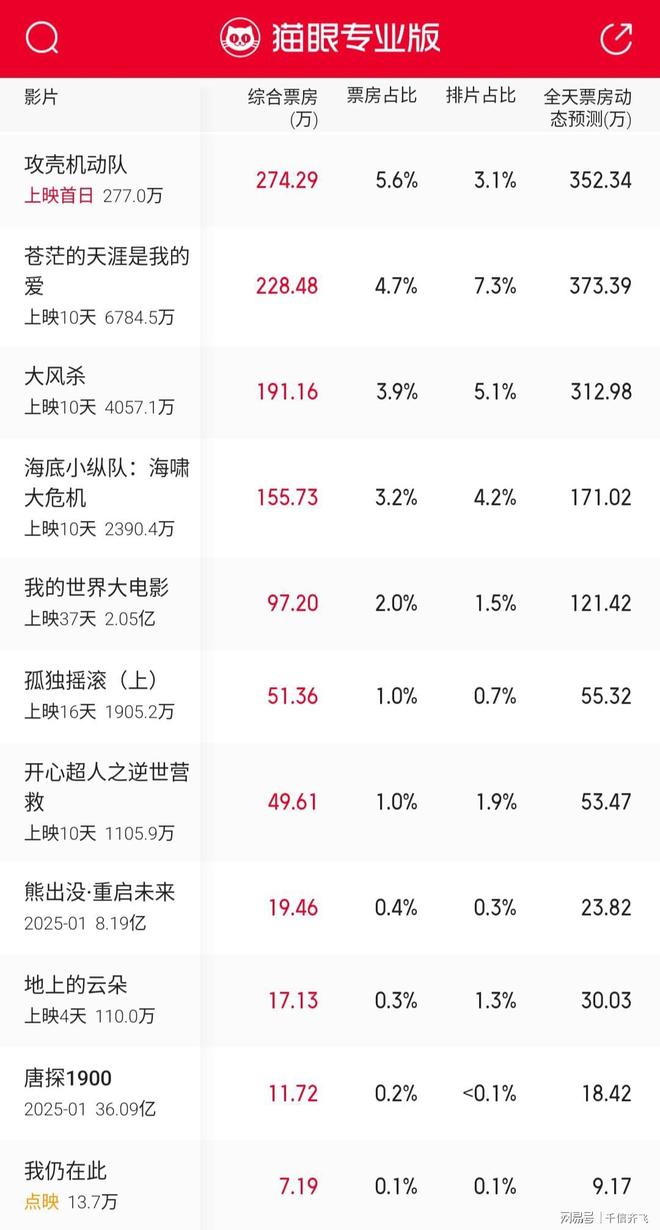Viewport: 660px width, 1230px height.
Task: Select the 地上的云朵 row
Action: 330,1001
